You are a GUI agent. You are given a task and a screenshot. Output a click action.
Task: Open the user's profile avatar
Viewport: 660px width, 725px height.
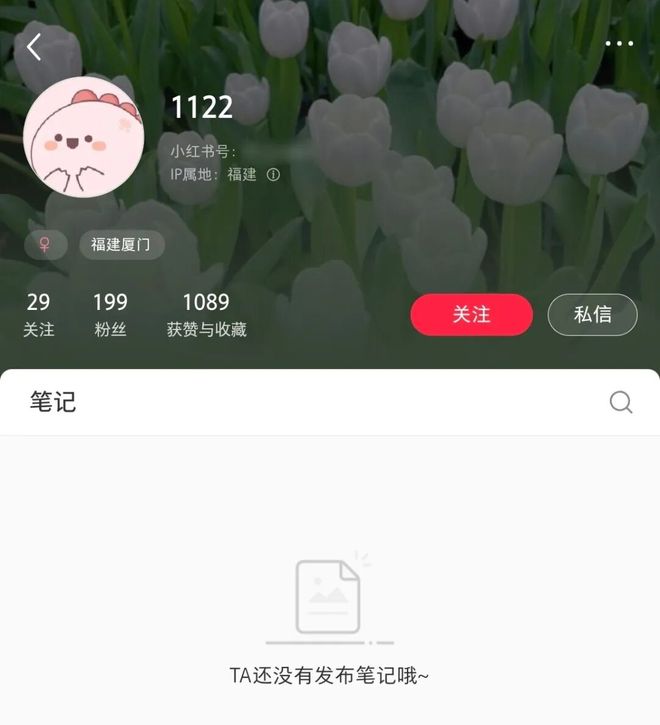click(84, 137)
